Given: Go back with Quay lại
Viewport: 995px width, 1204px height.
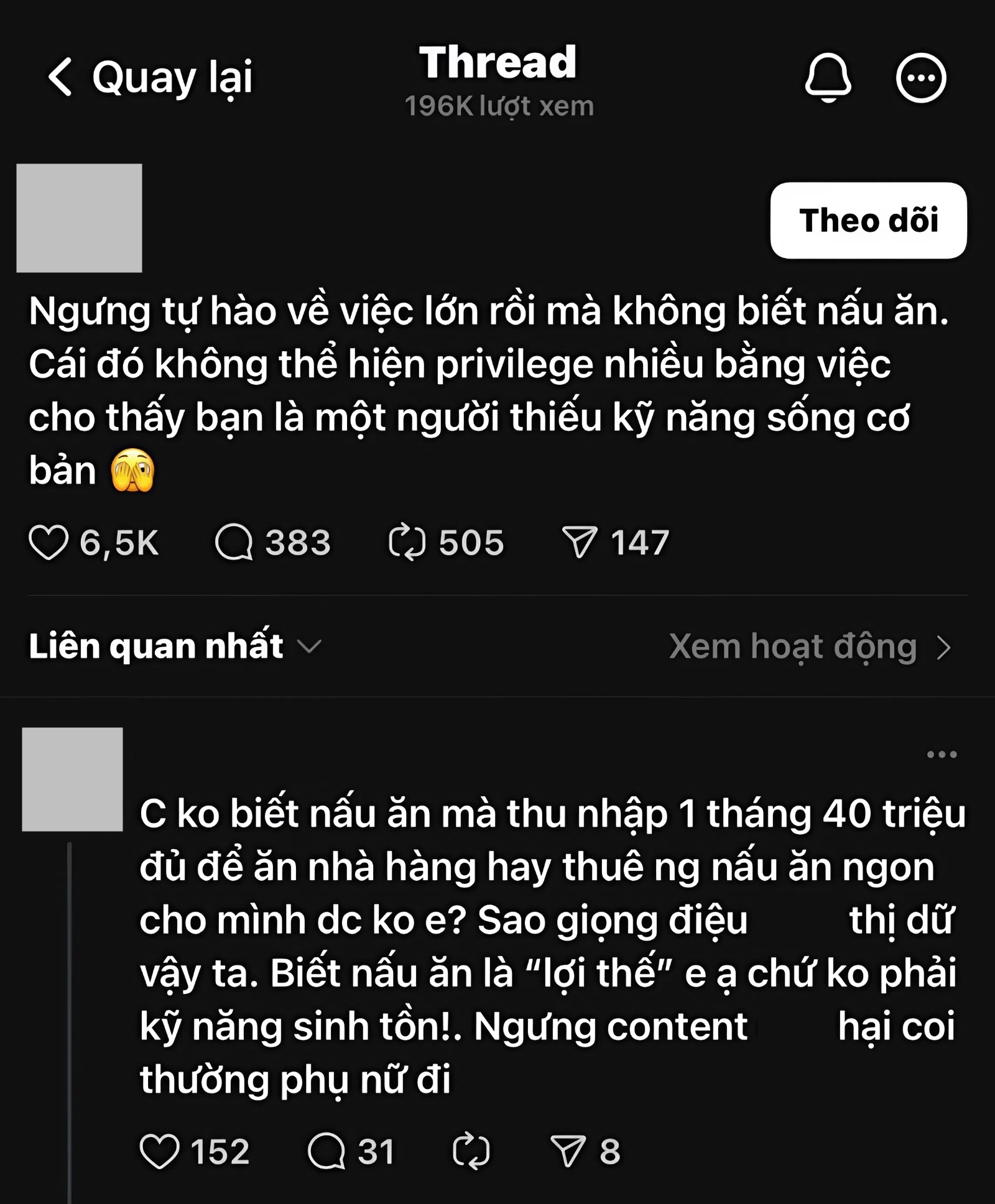Looking at the screenshot, I should point(149,78).
